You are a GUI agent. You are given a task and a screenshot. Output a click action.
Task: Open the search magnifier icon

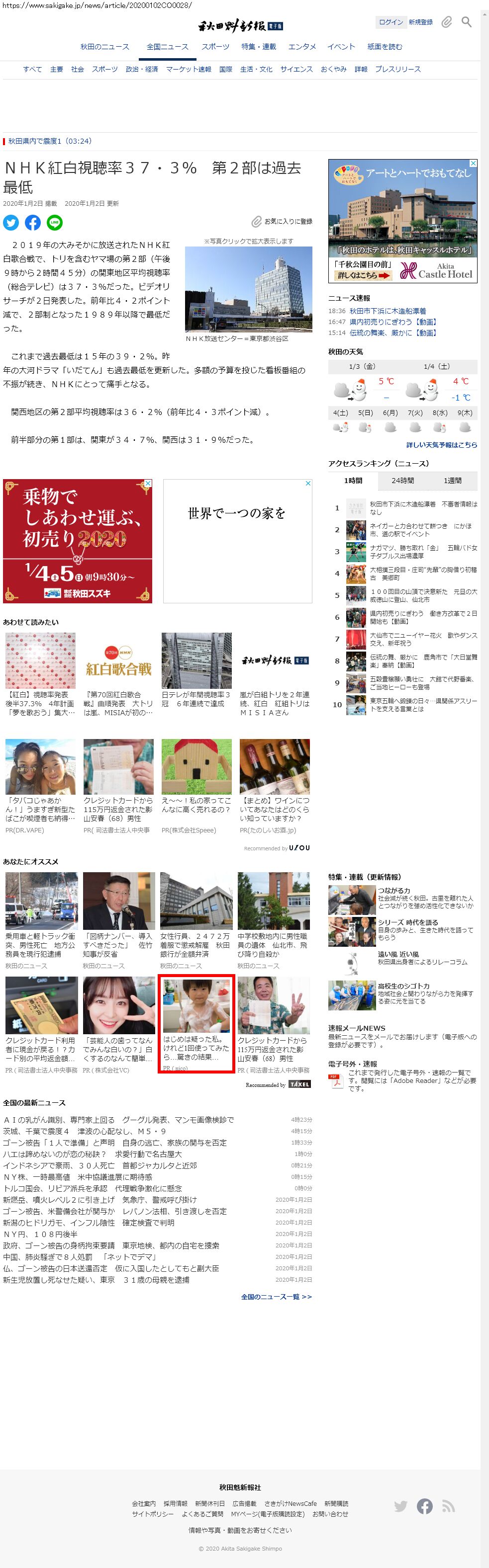[467, 22]
